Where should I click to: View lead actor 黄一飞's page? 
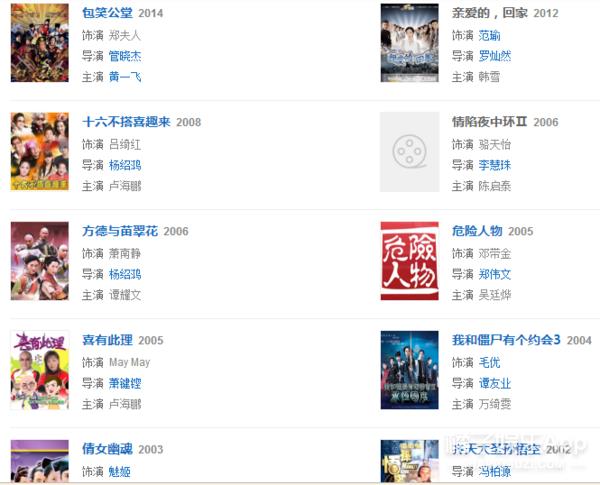[x=124, y=77]
